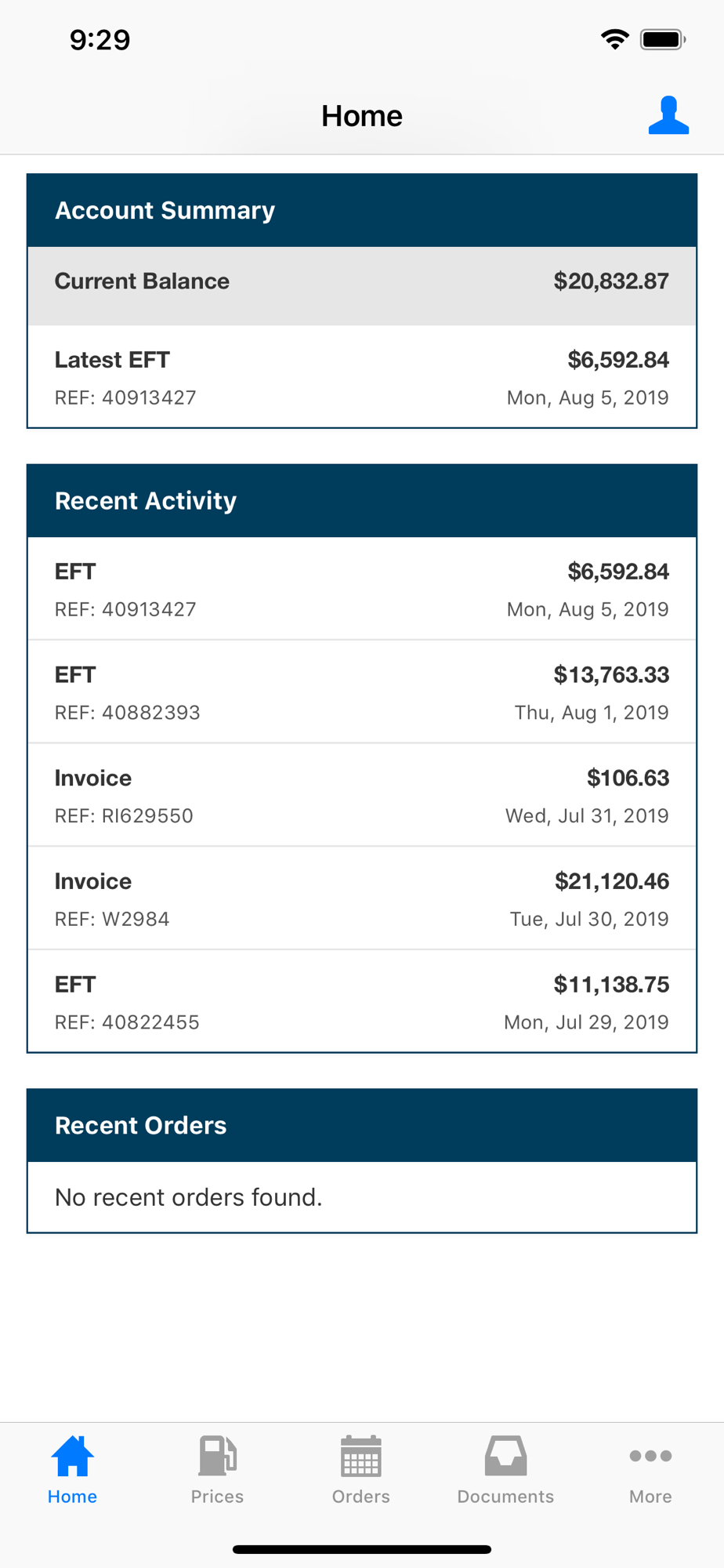Switch to the Prices tab
The height and width of the screenshot is (1568, 724).
tap(217, 1470)
